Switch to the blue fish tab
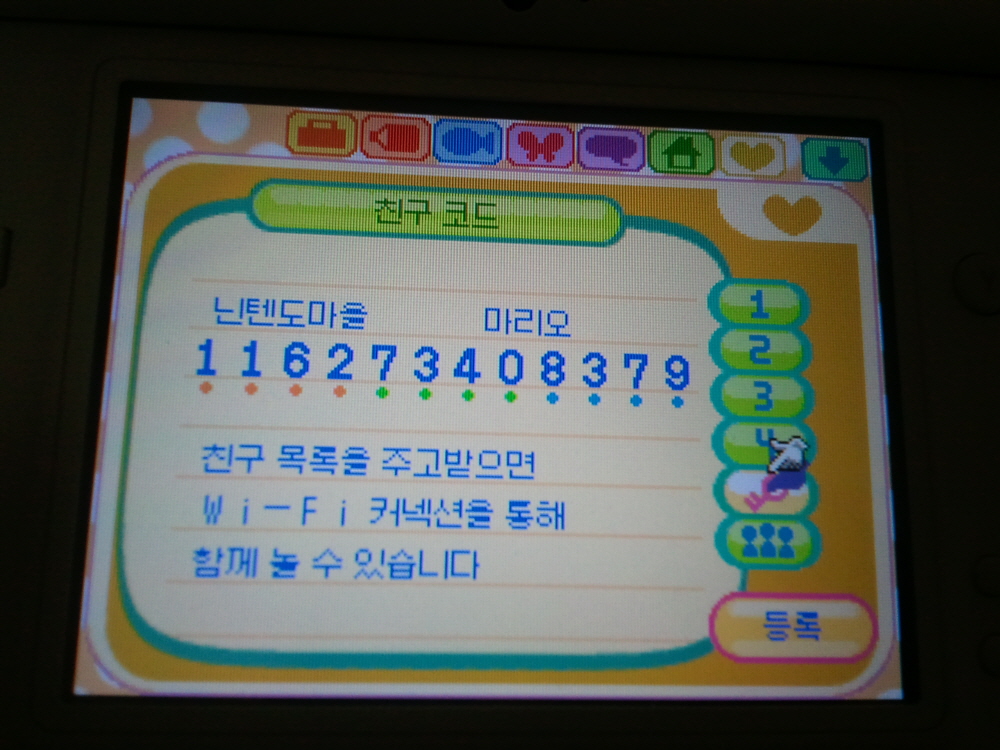Screen dimensions: 1000x750 468,143
